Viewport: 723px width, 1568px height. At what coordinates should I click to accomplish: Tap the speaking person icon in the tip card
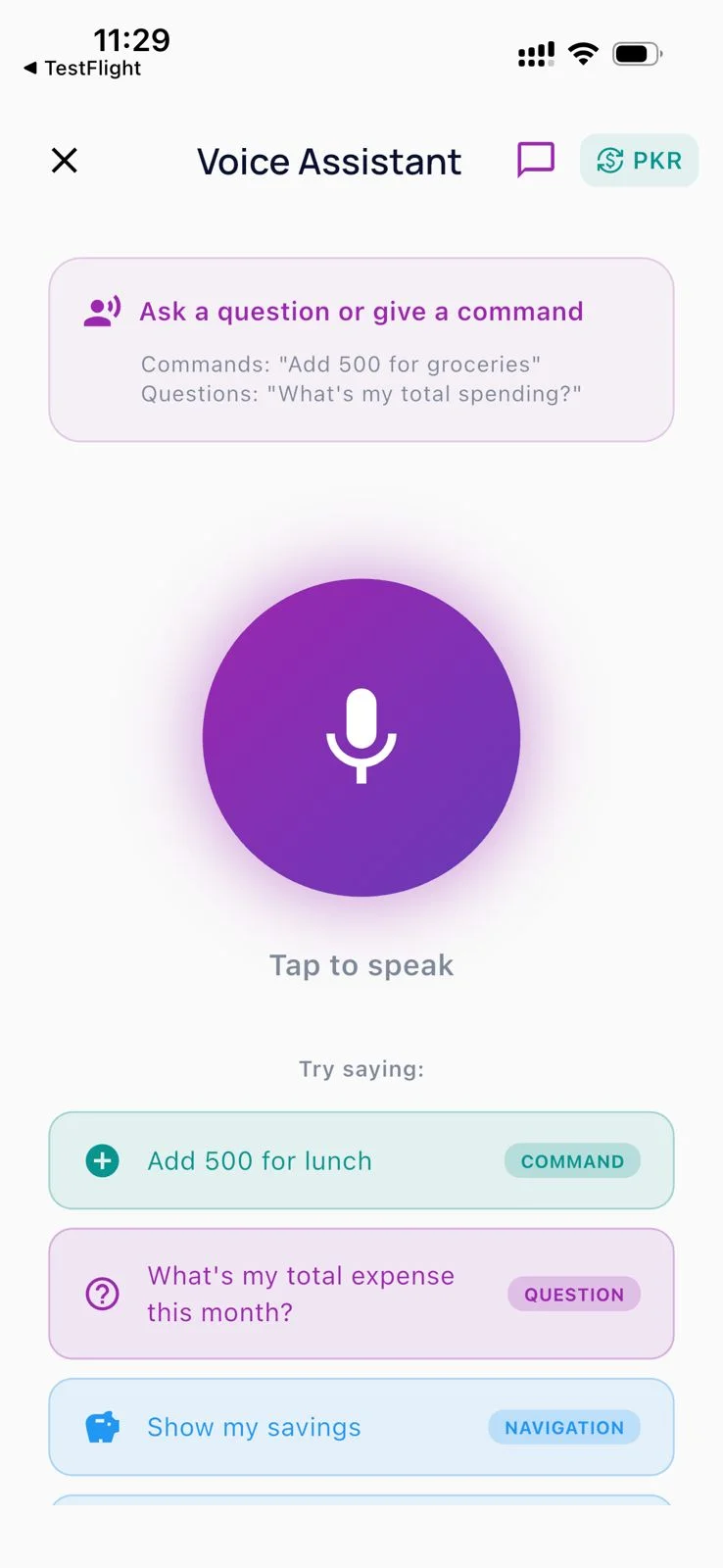(100, 312)
